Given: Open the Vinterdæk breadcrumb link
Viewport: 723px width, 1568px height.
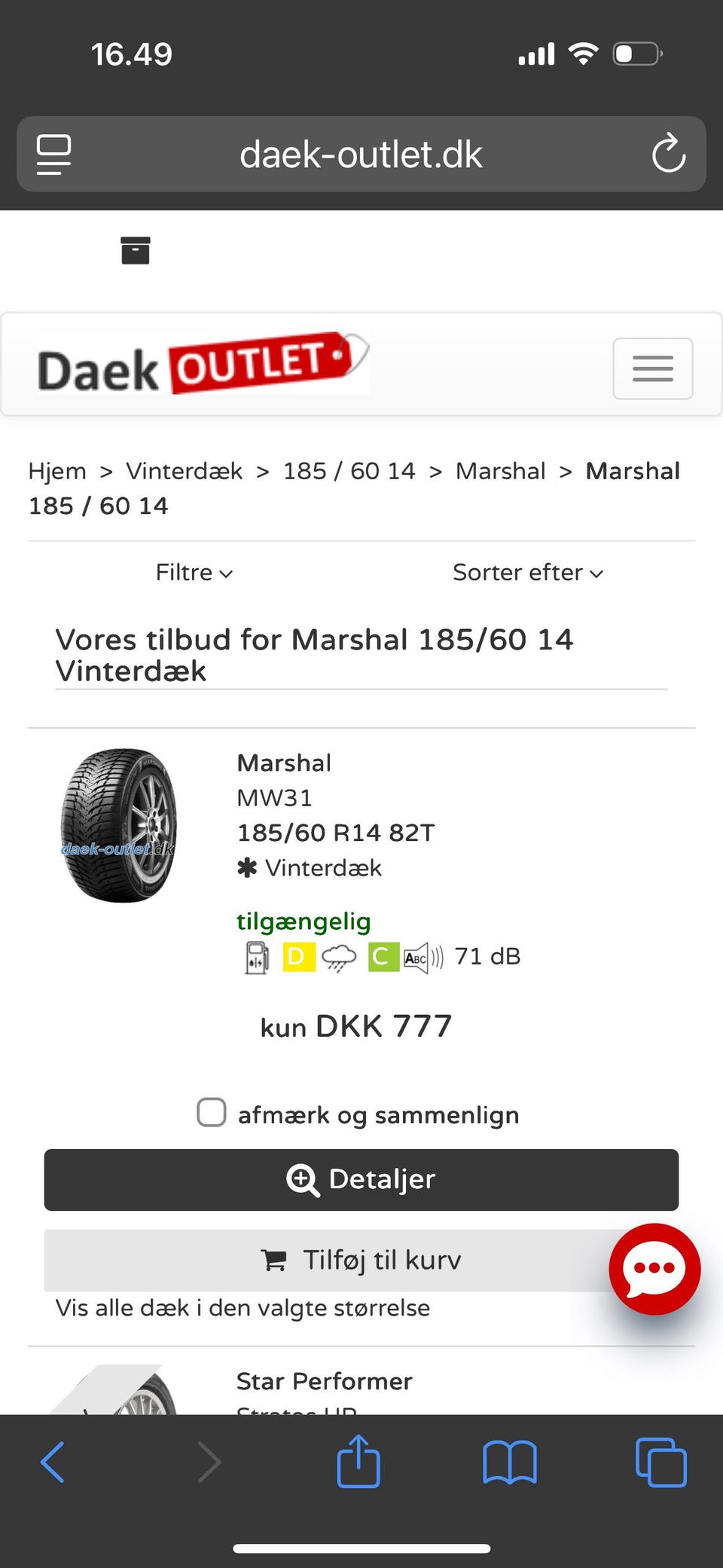Looking at the screenshot, I should click(184, 471).
